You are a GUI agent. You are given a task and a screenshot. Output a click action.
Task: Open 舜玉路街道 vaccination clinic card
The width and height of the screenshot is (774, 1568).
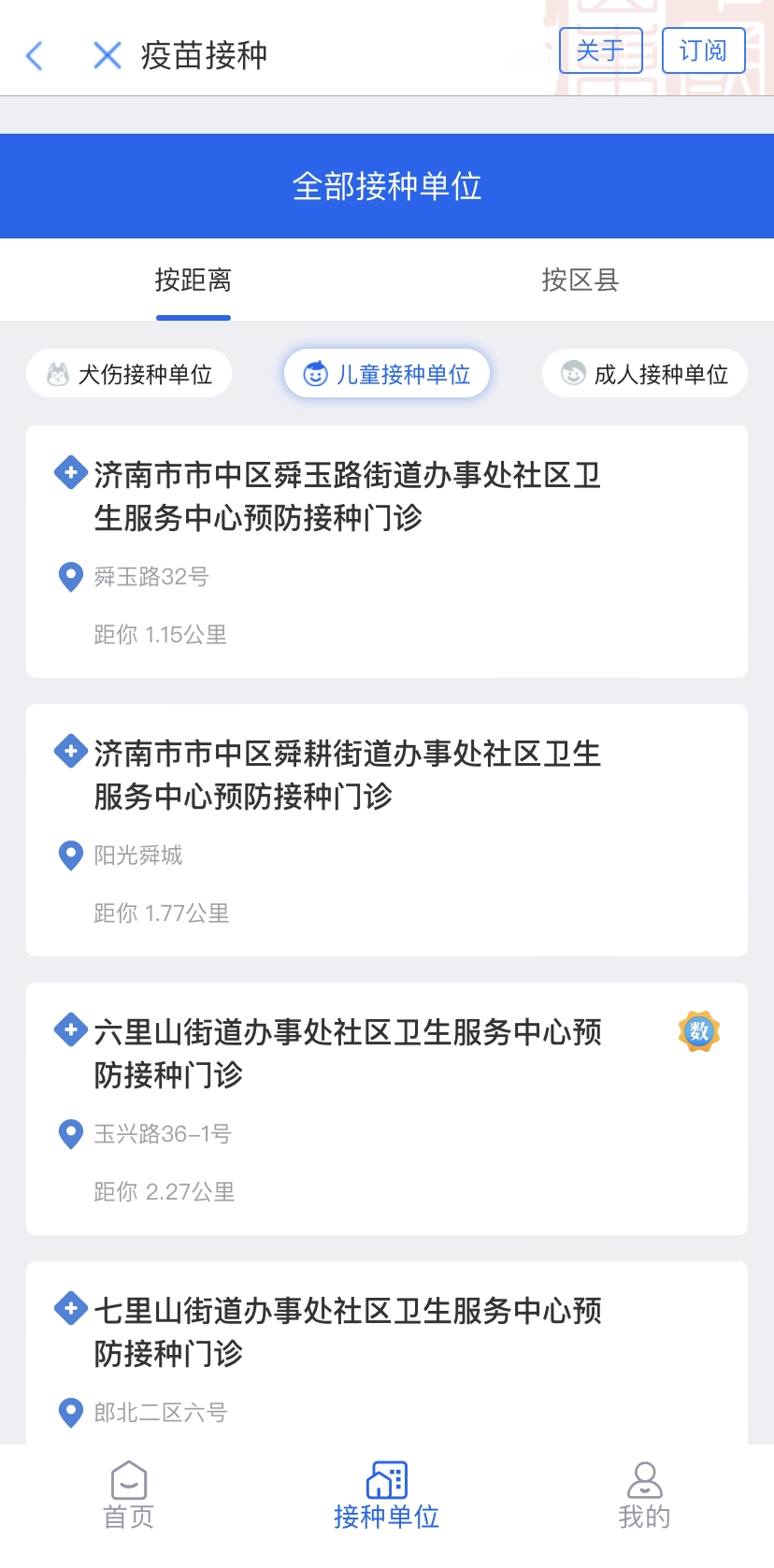pyautogui.click(x=387, y=552)
